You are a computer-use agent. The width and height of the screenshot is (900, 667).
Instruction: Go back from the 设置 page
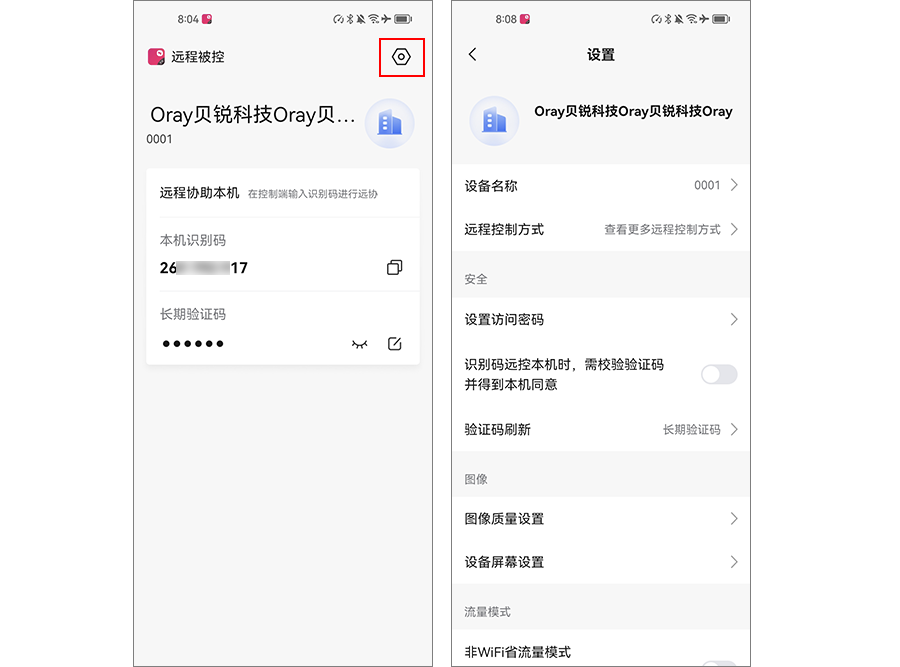tap(473, 55)
